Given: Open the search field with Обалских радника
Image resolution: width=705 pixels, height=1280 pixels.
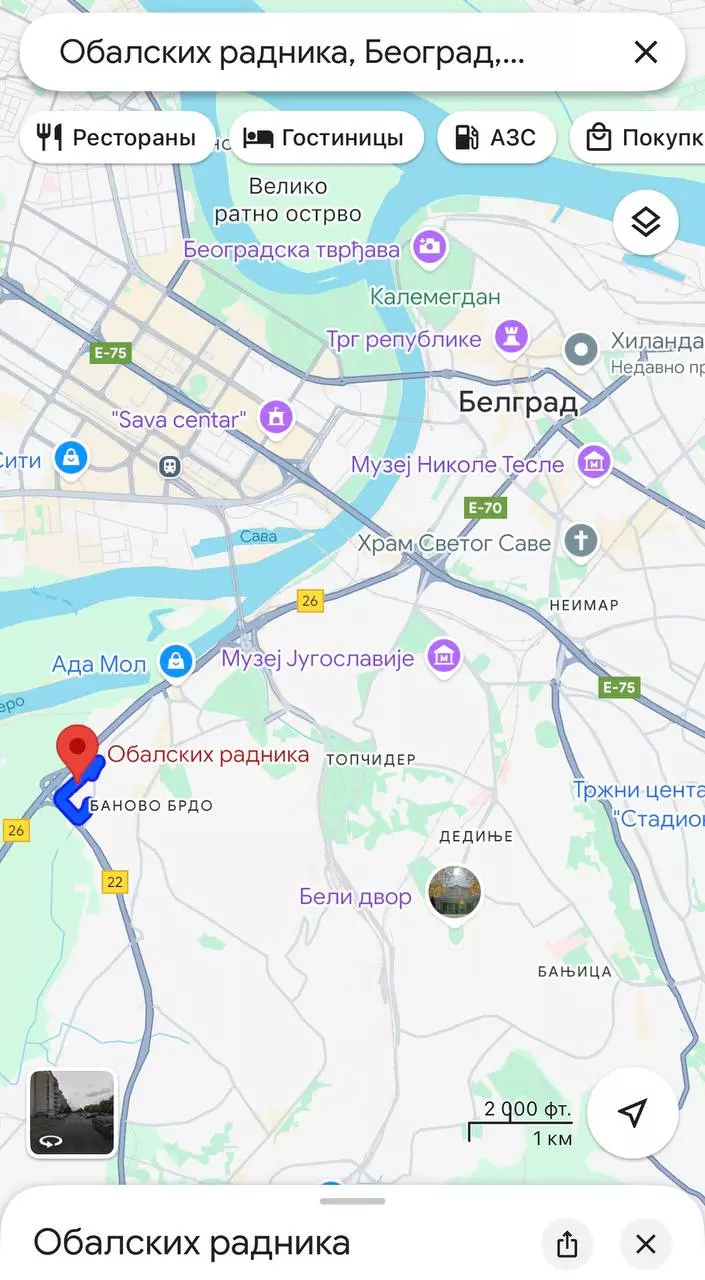Looking at the screenshot, I should [300, 52].
